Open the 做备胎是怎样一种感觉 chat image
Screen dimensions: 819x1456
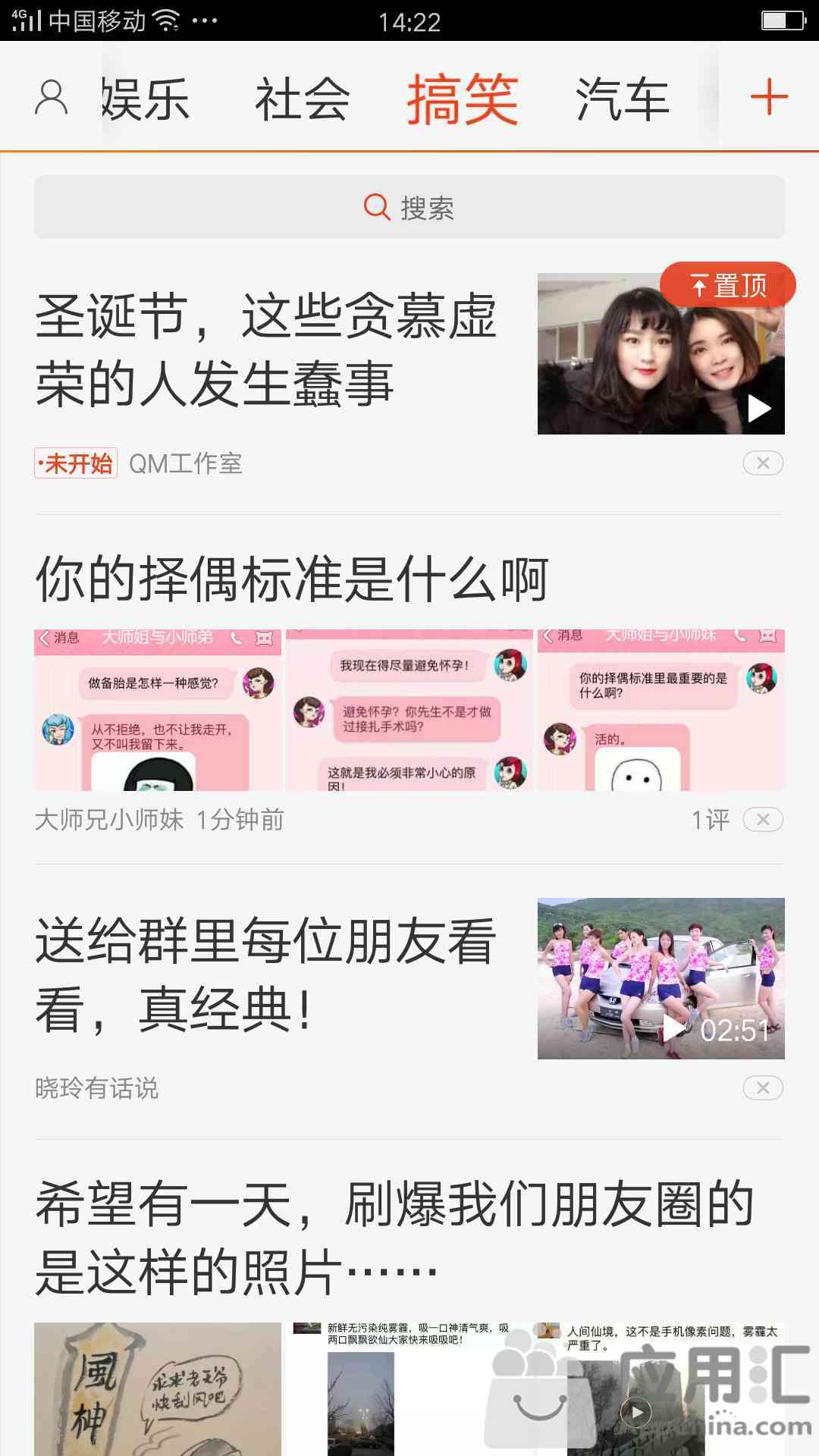coord(157,710)
